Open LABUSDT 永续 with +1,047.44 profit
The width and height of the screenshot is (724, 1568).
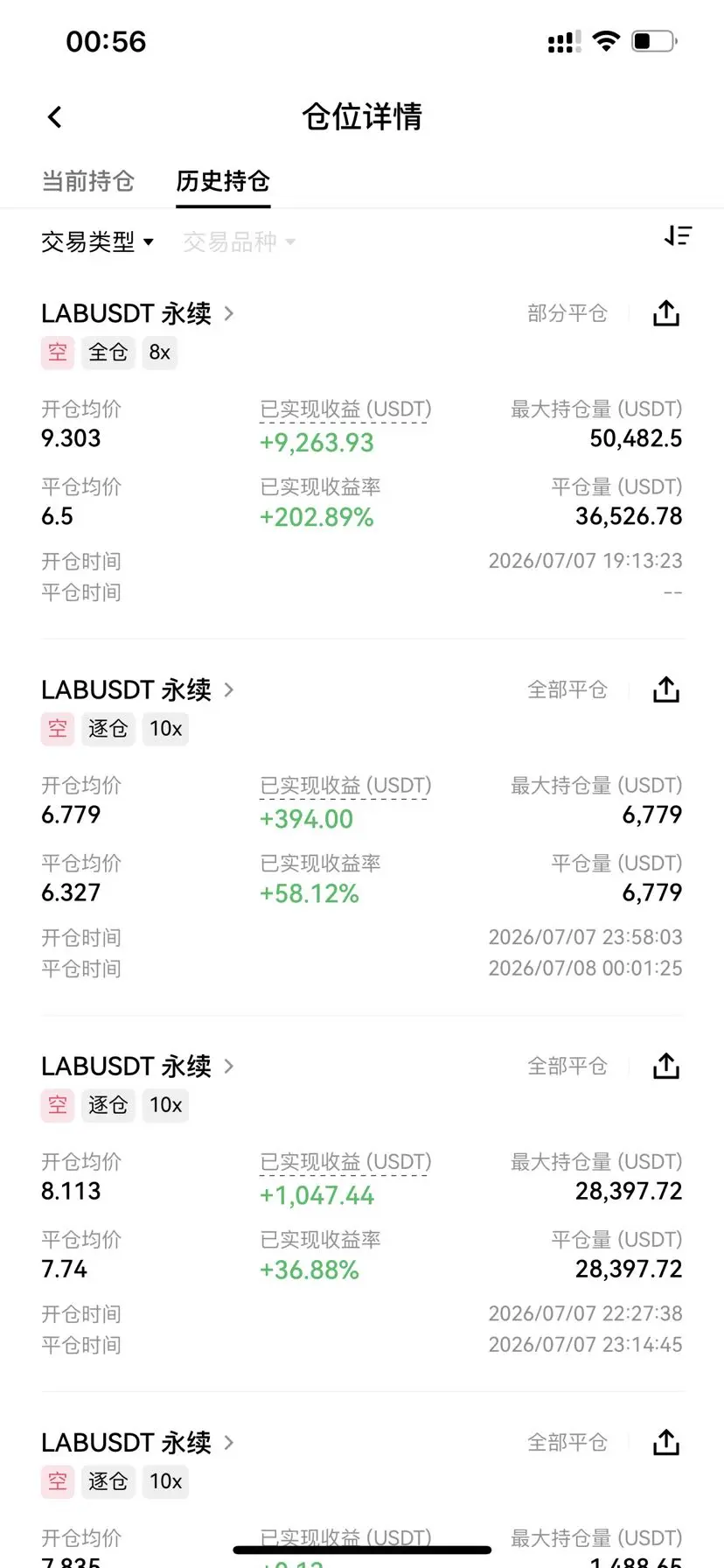[x=137, y=1066]
